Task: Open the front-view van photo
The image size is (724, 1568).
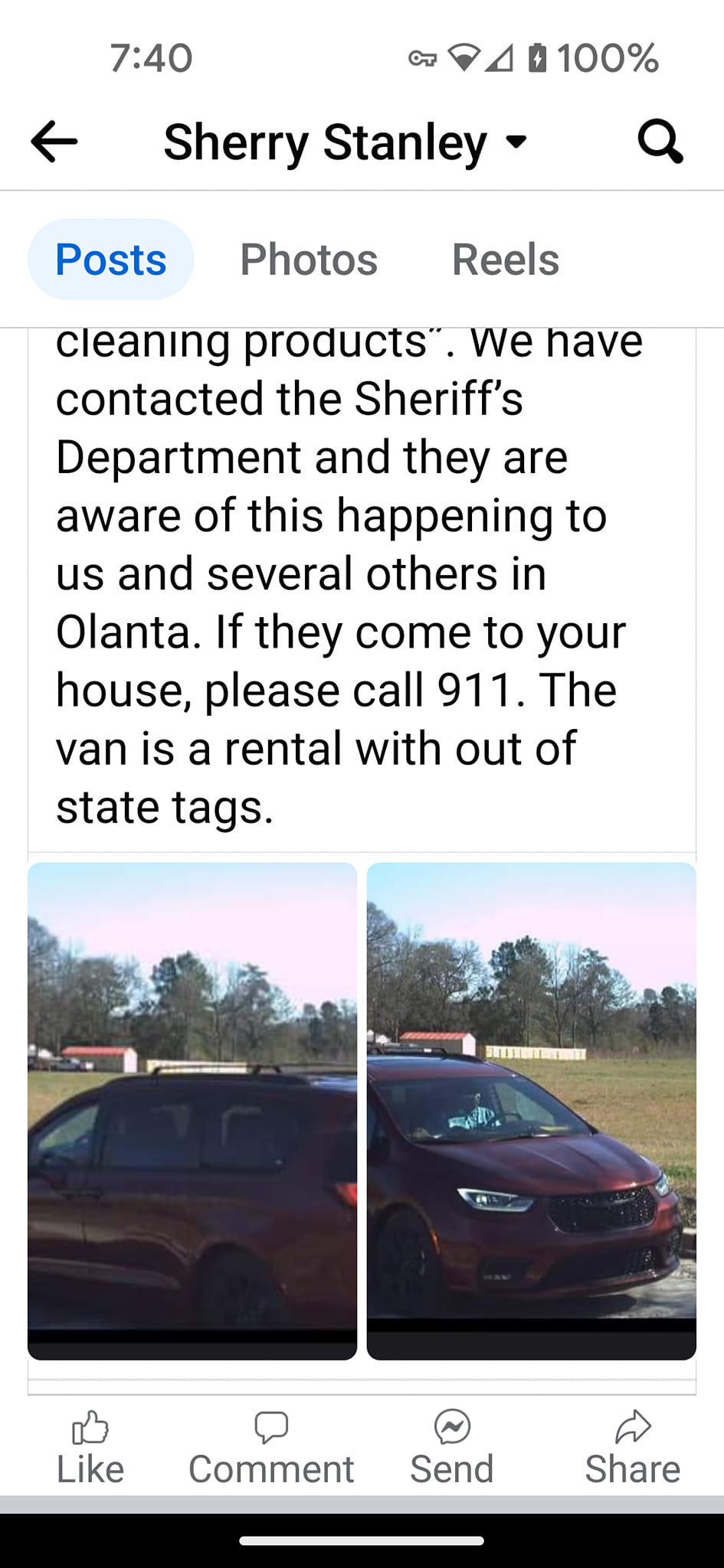Action: click(x=532, y=1111)
